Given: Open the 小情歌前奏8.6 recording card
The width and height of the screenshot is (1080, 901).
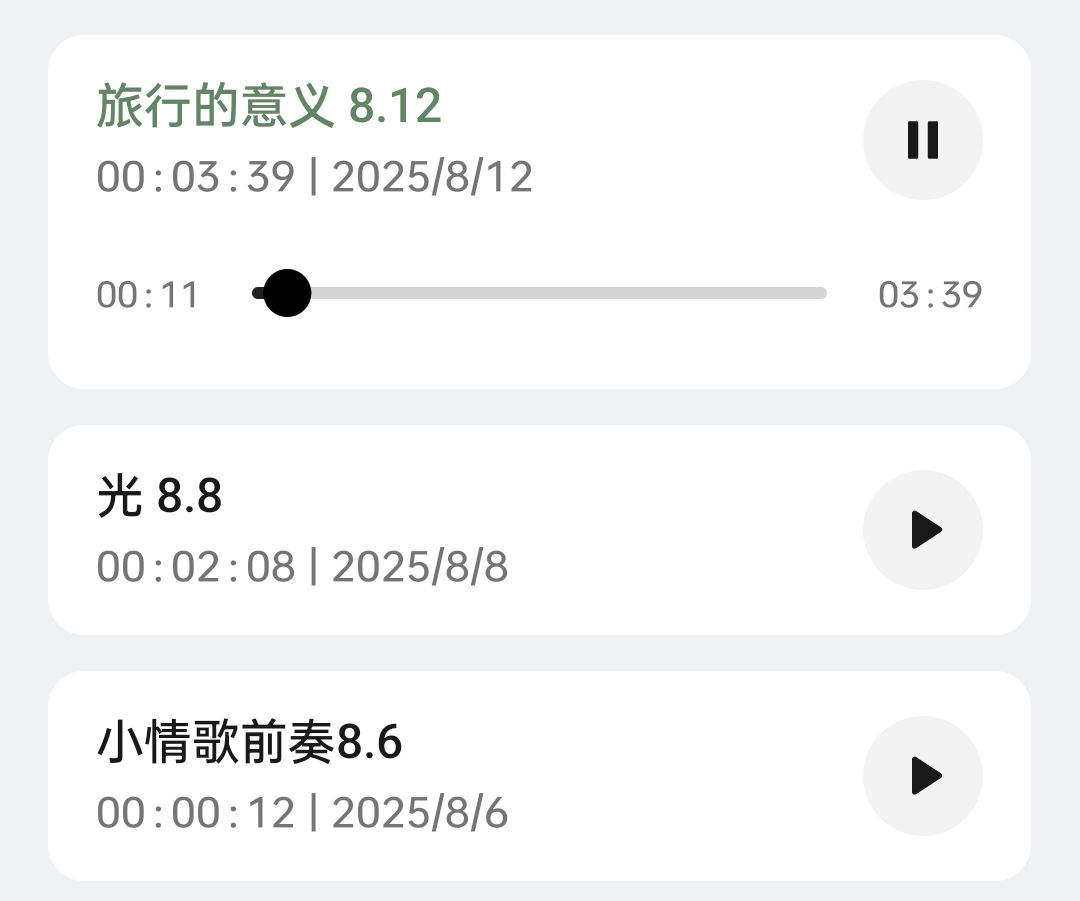Looking at the screenshot, I should tap(450, 776).
